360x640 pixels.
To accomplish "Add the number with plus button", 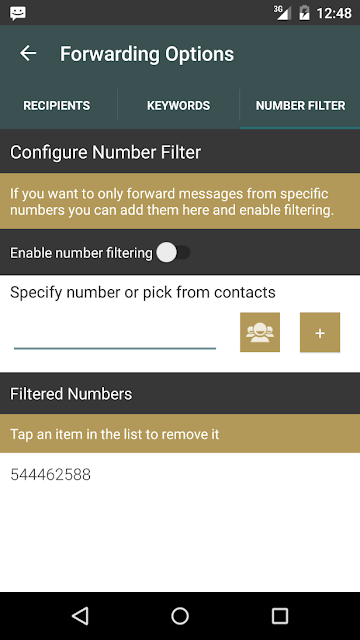I will [x=320, y=332].
